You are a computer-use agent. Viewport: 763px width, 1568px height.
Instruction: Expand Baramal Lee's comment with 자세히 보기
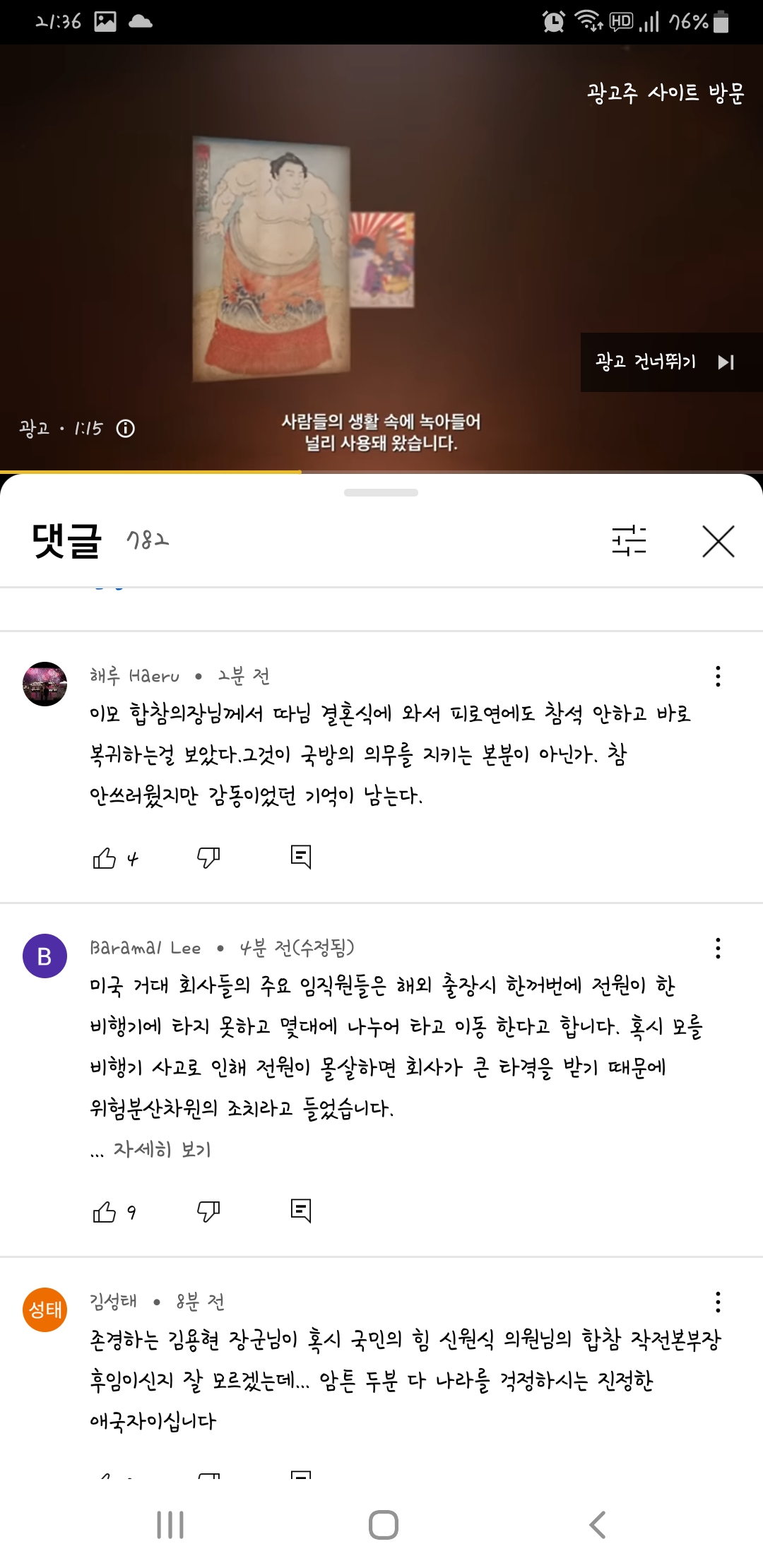click(x=162, y=1150)
